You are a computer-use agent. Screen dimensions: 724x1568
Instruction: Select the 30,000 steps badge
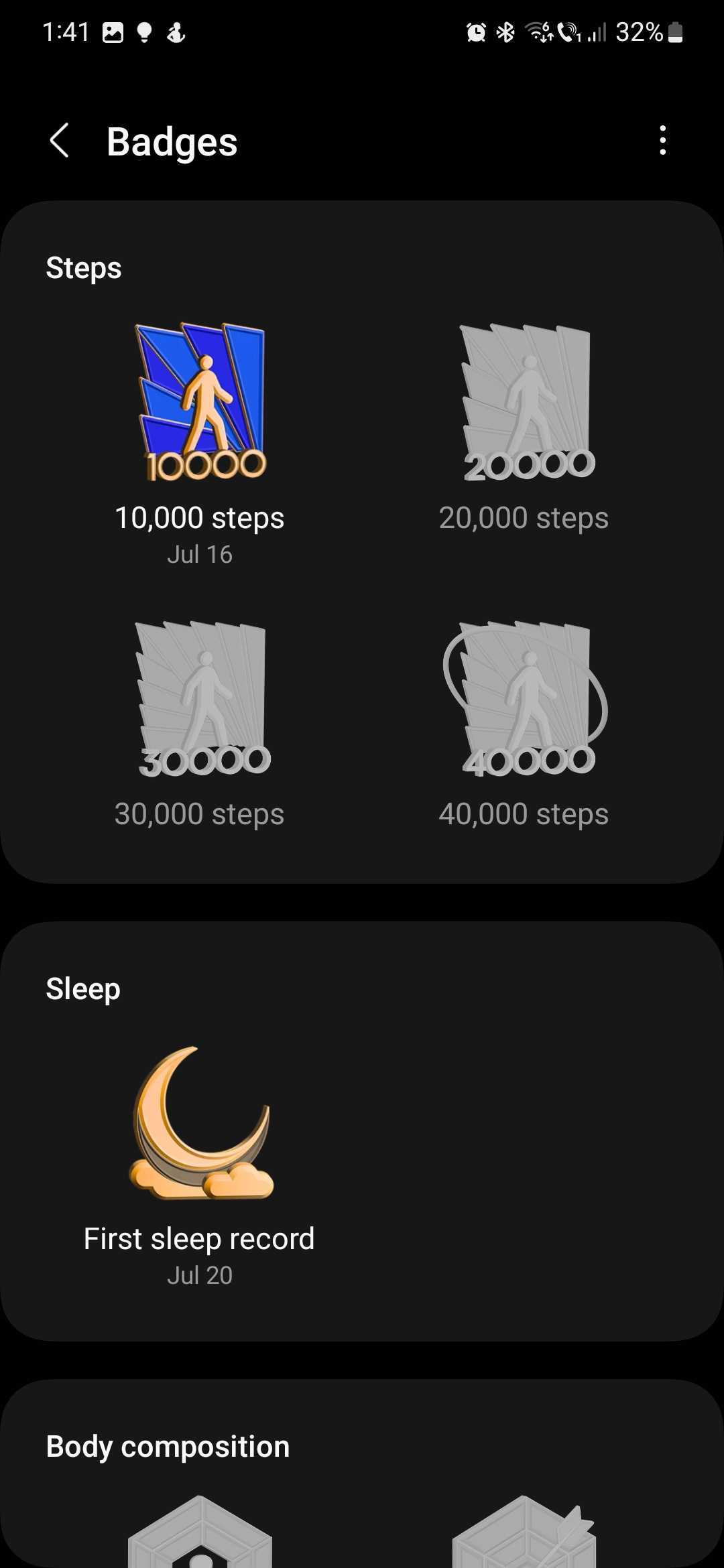coord(200,724)
